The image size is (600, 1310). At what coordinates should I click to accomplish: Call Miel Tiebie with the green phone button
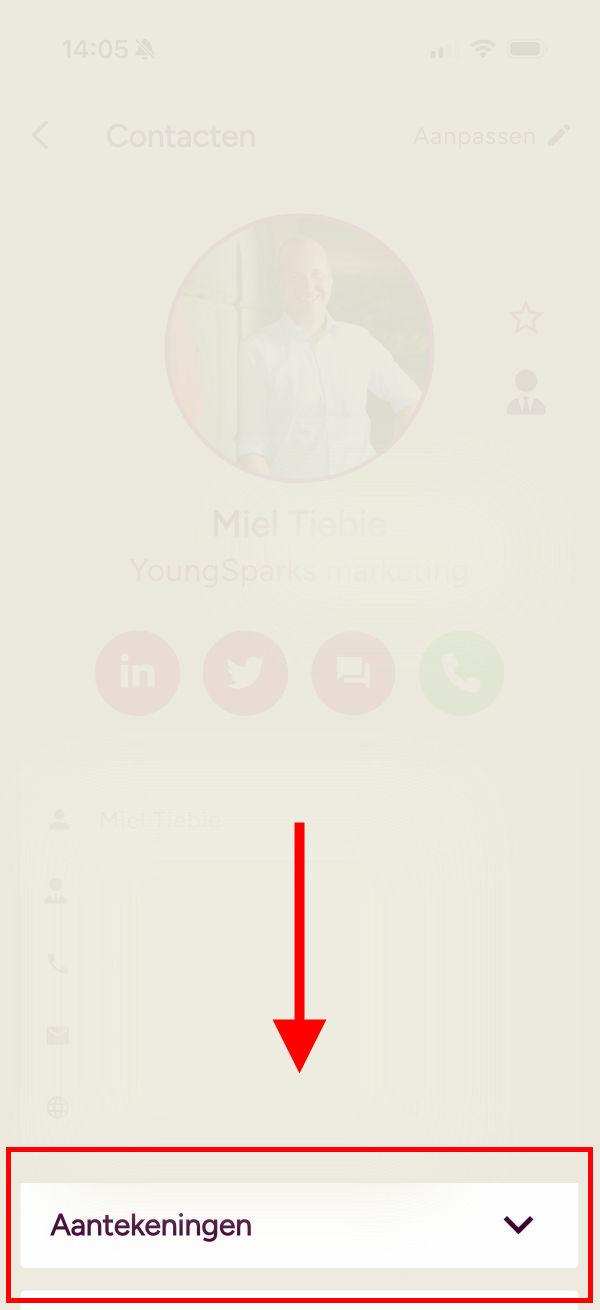(460, 673)
